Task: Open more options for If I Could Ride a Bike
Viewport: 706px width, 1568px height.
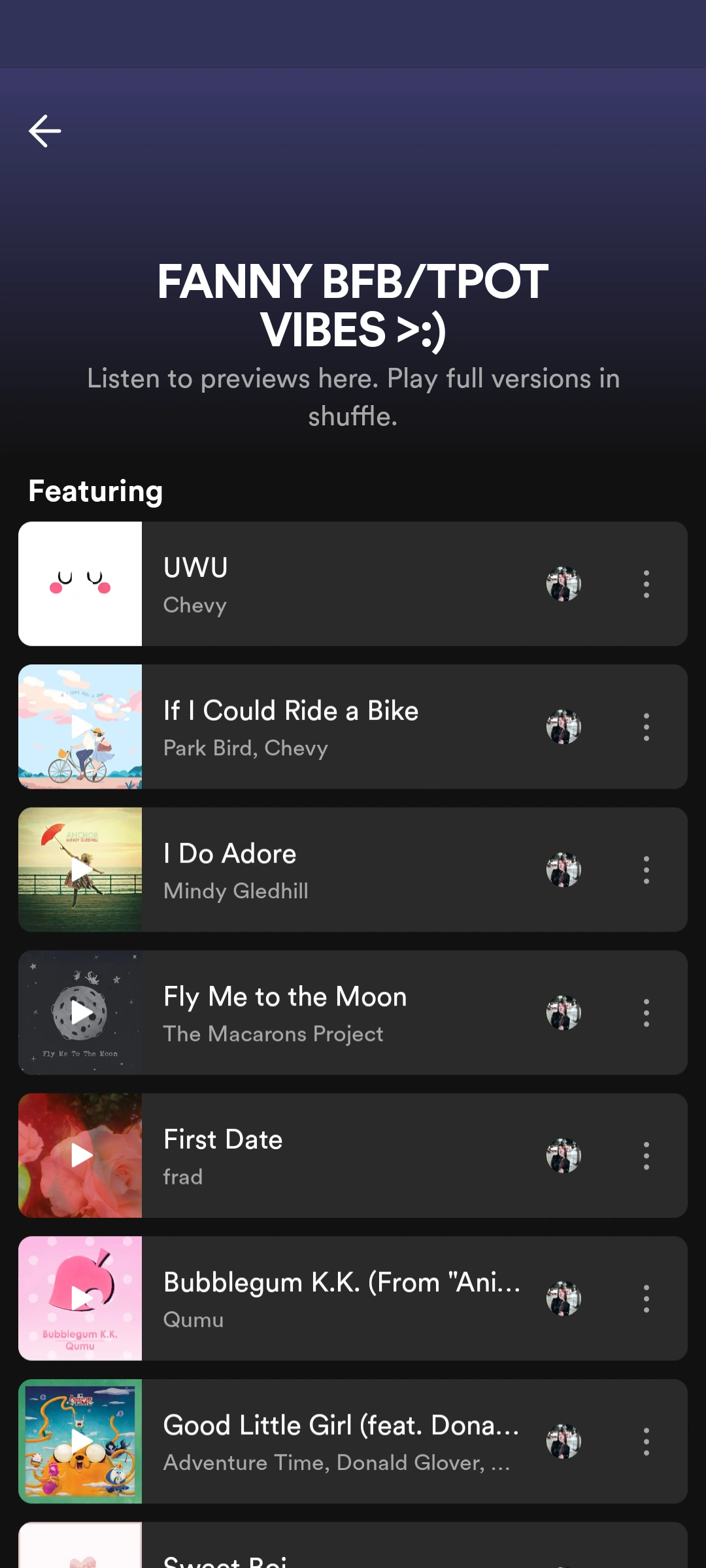Action: [x=646, y=727]
